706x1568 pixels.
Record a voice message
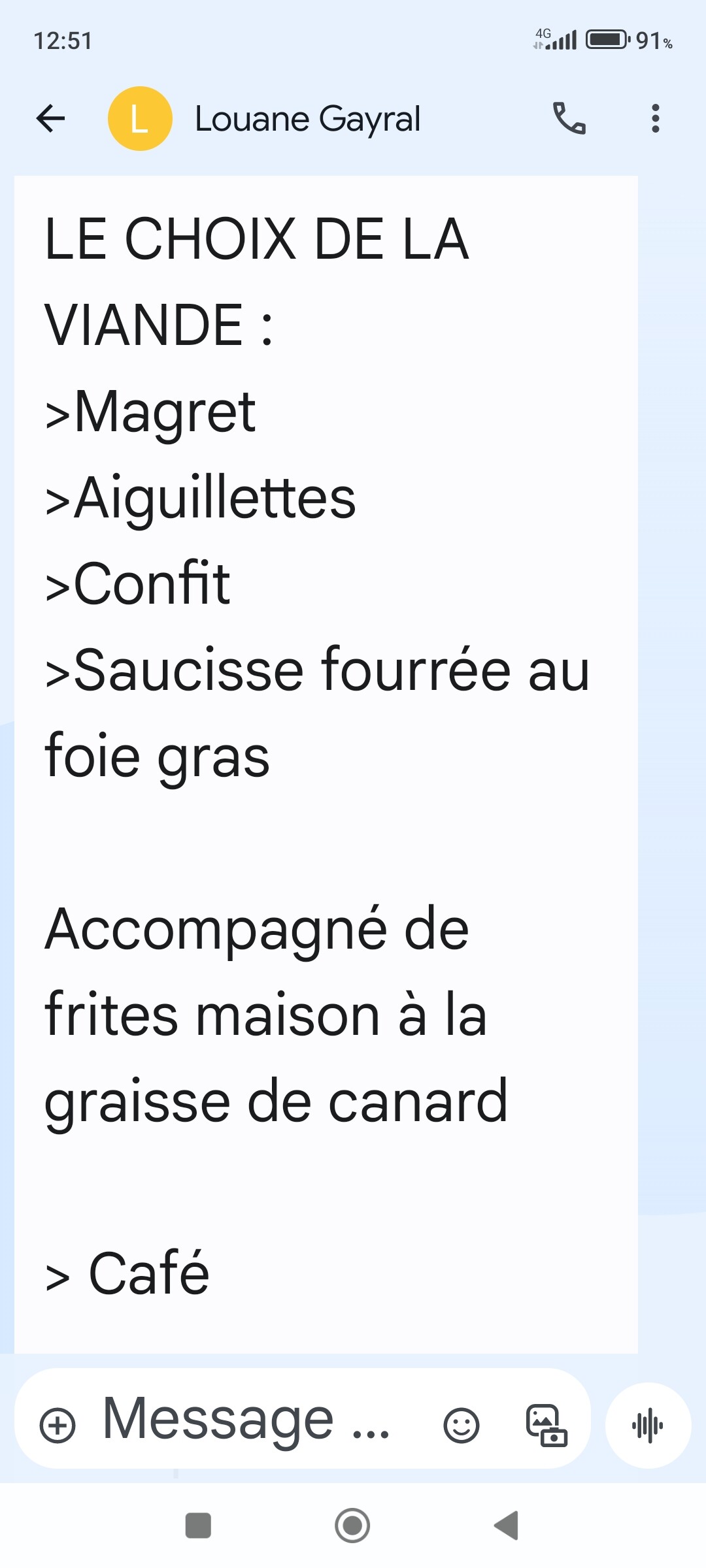648,1425
